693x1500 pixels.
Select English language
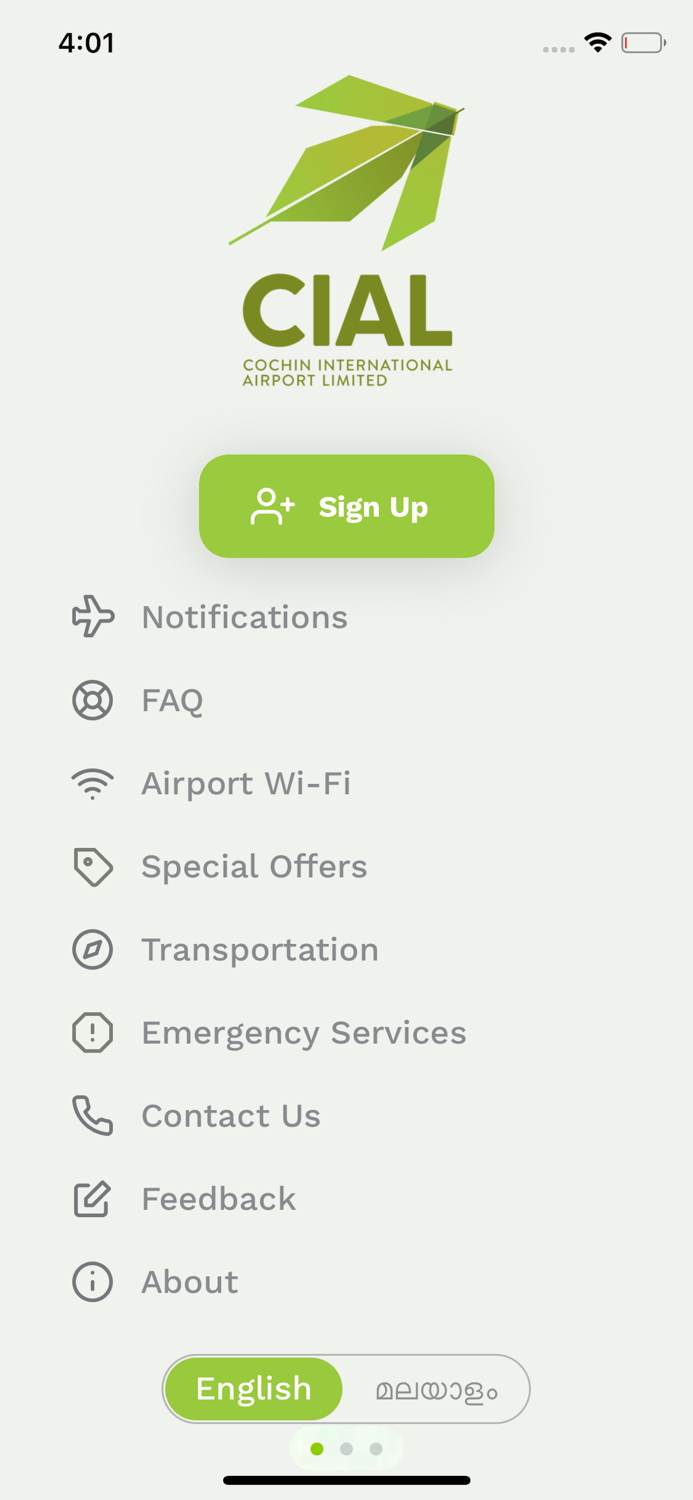tap(254, 1389)
